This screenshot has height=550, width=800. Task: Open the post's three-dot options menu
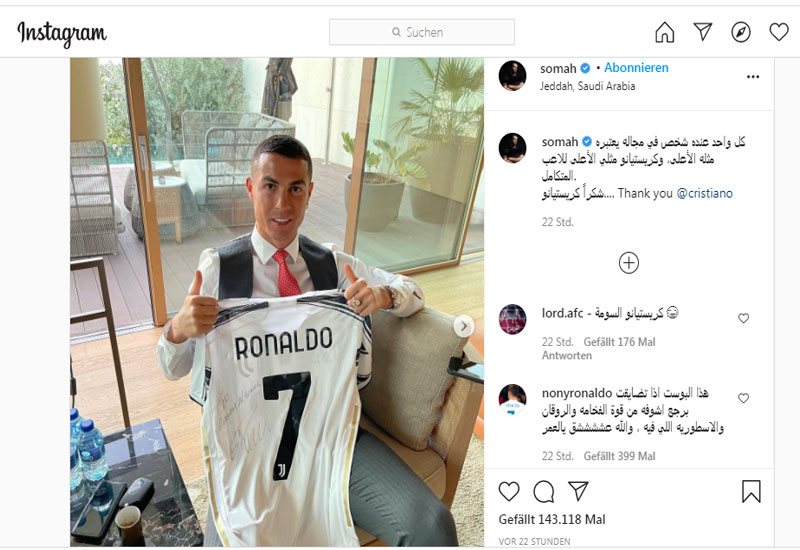pos(753,76)
